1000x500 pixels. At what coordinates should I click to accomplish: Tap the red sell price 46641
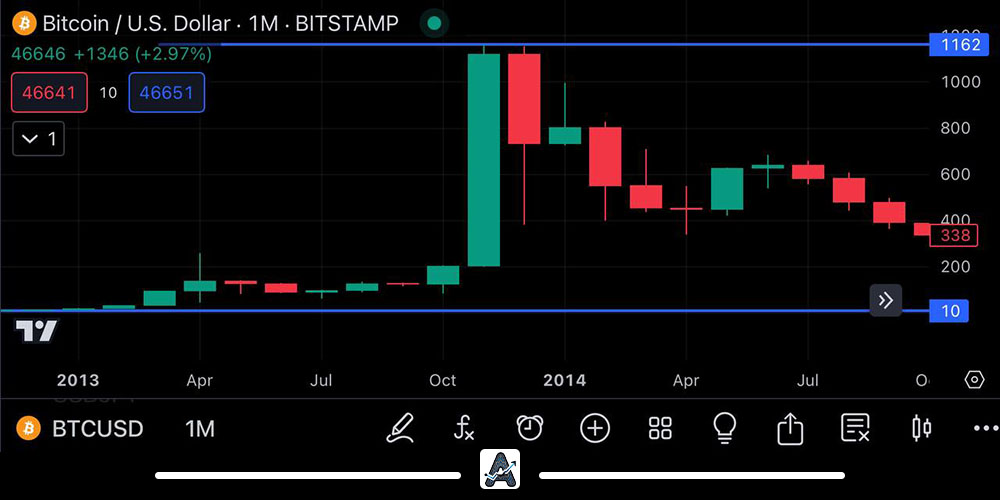49,93
